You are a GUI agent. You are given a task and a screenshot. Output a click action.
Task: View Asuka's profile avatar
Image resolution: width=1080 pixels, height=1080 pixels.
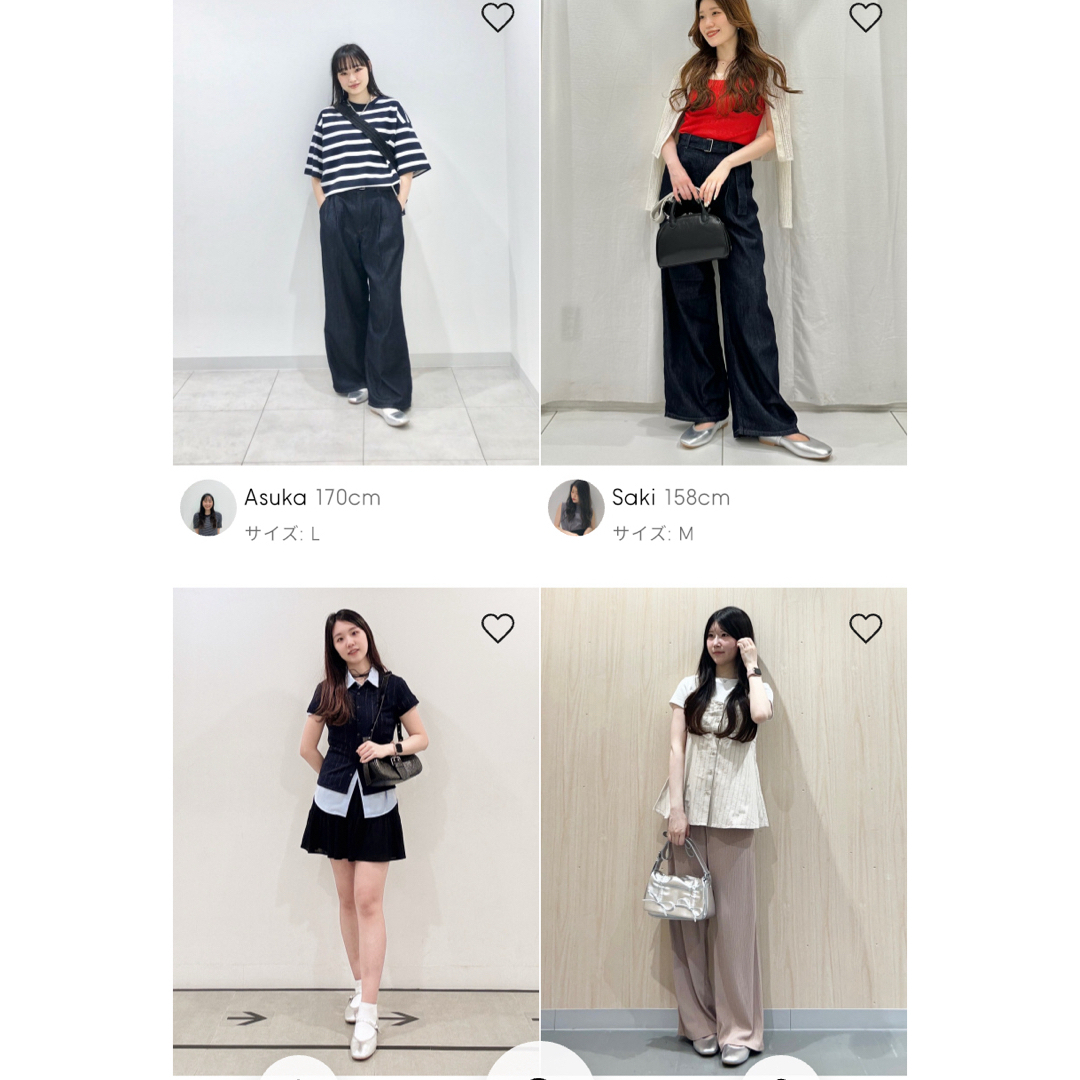[208, 508]
